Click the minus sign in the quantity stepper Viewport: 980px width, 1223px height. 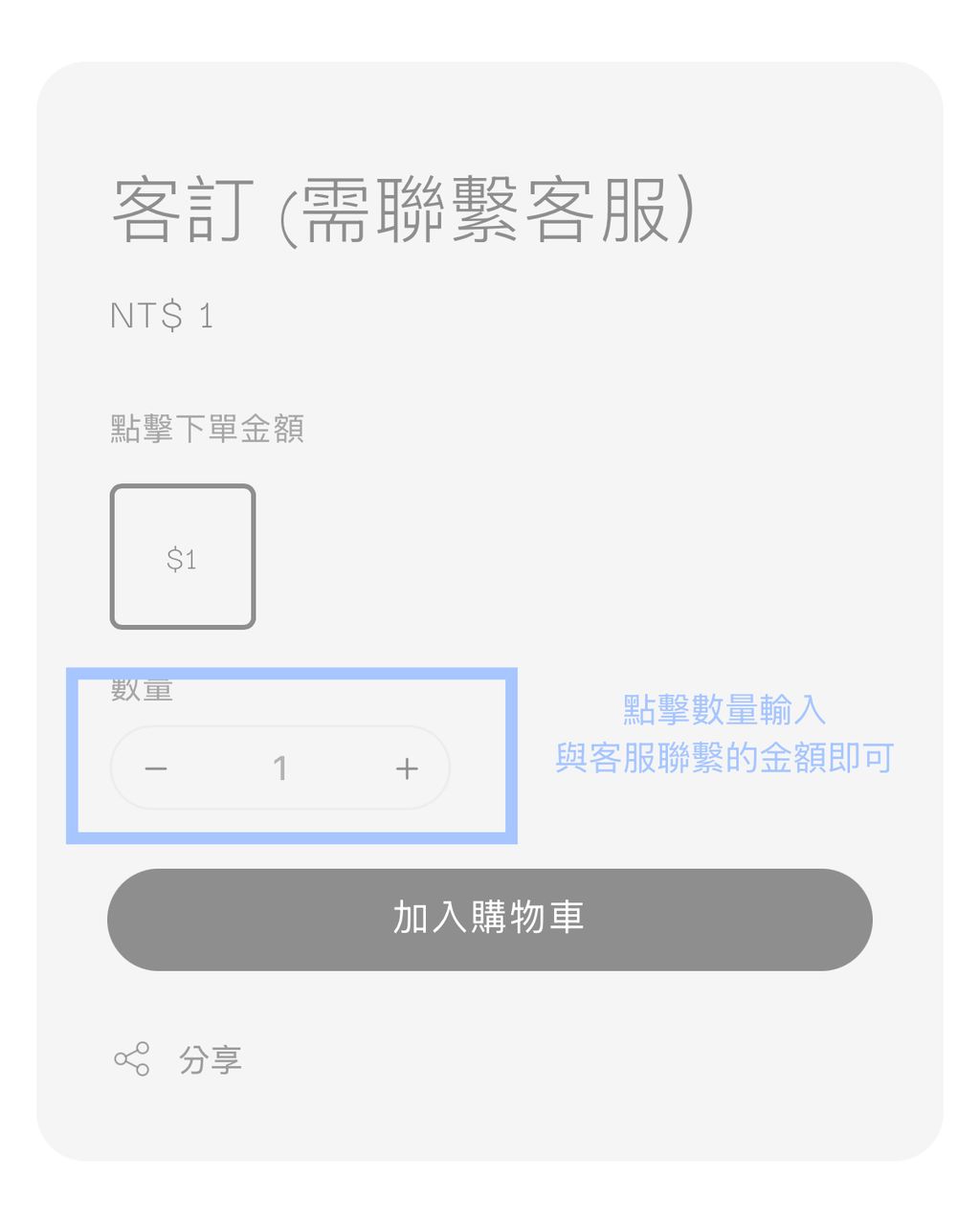(156, 767)
